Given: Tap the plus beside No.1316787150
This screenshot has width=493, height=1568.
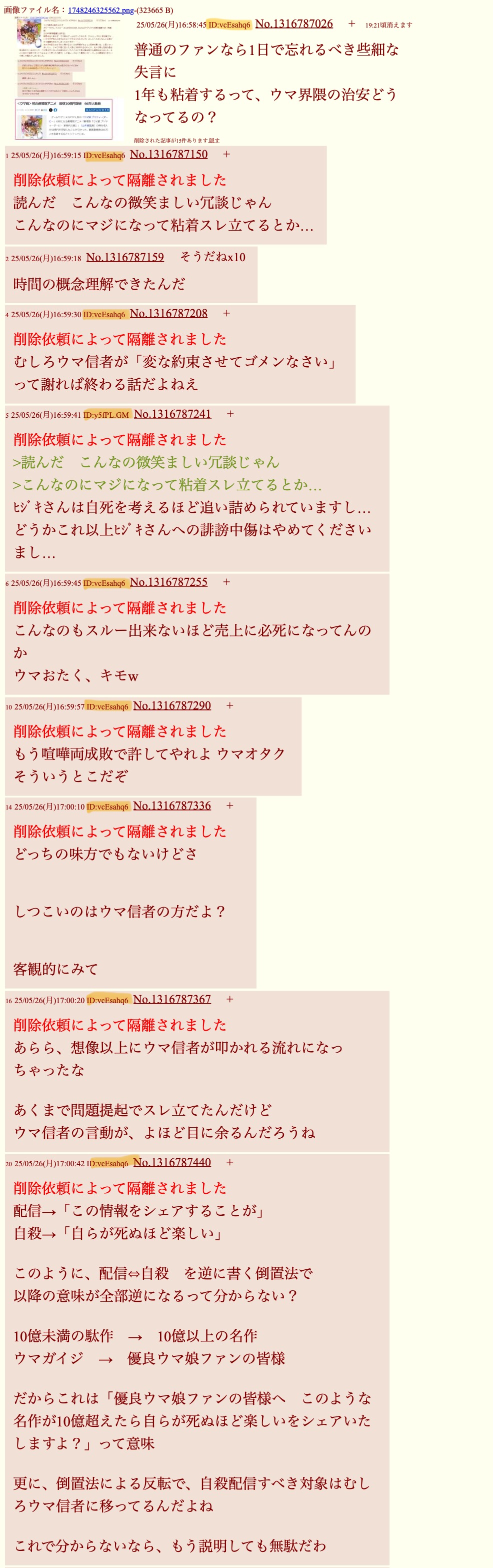Looking at the screenshot, I should (x=226, y=155).
